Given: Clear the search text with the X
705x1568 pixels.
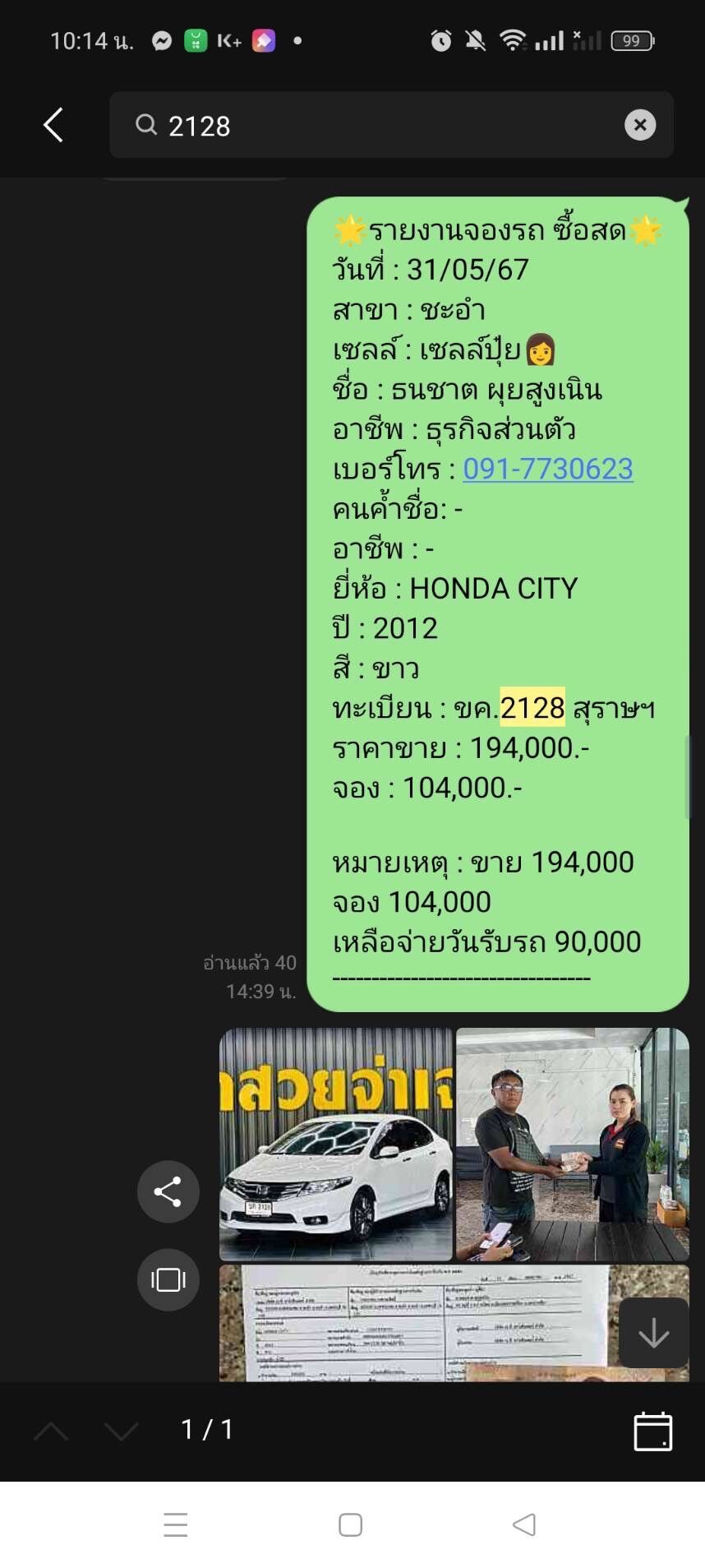Looking at the screenshot, I should 640,125.
